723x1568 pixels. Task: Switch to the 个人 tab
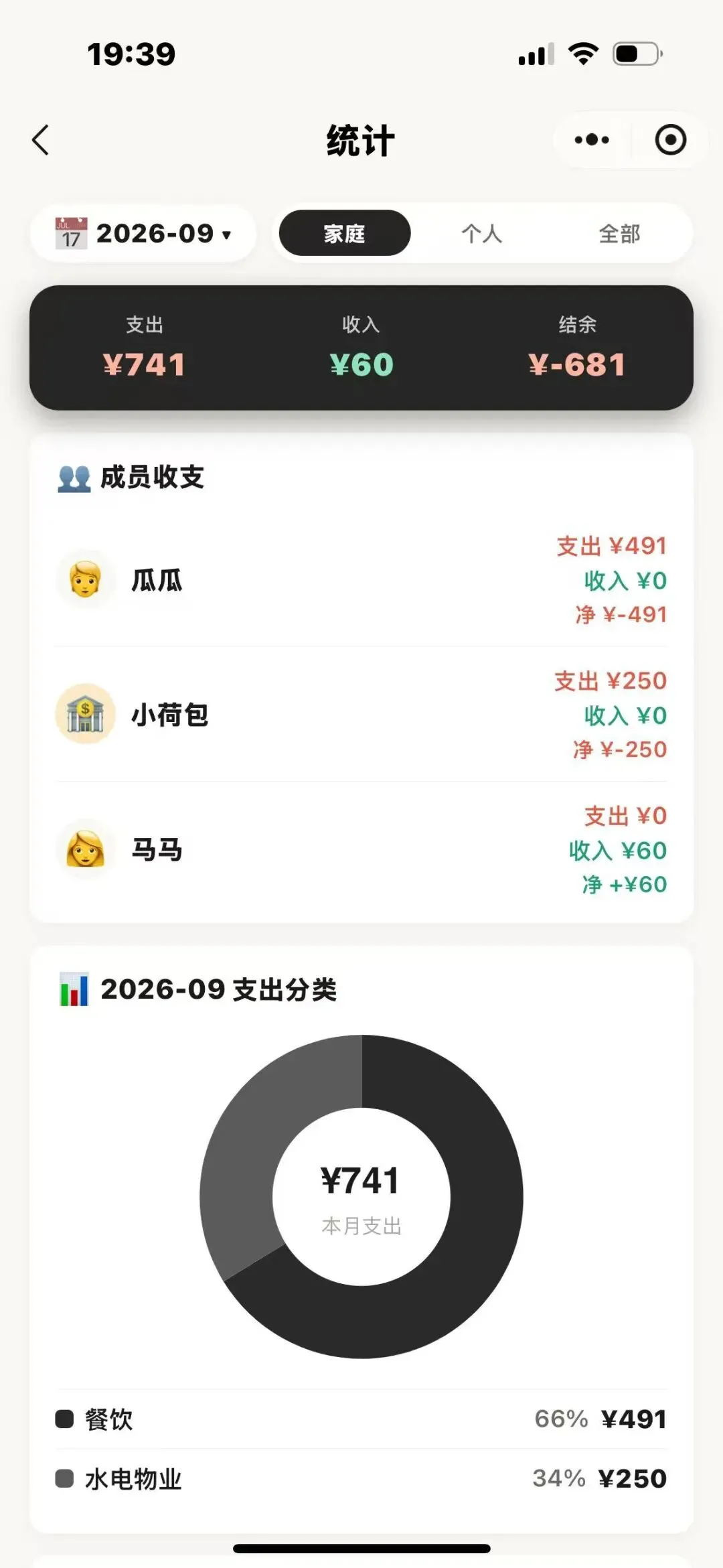482,234
